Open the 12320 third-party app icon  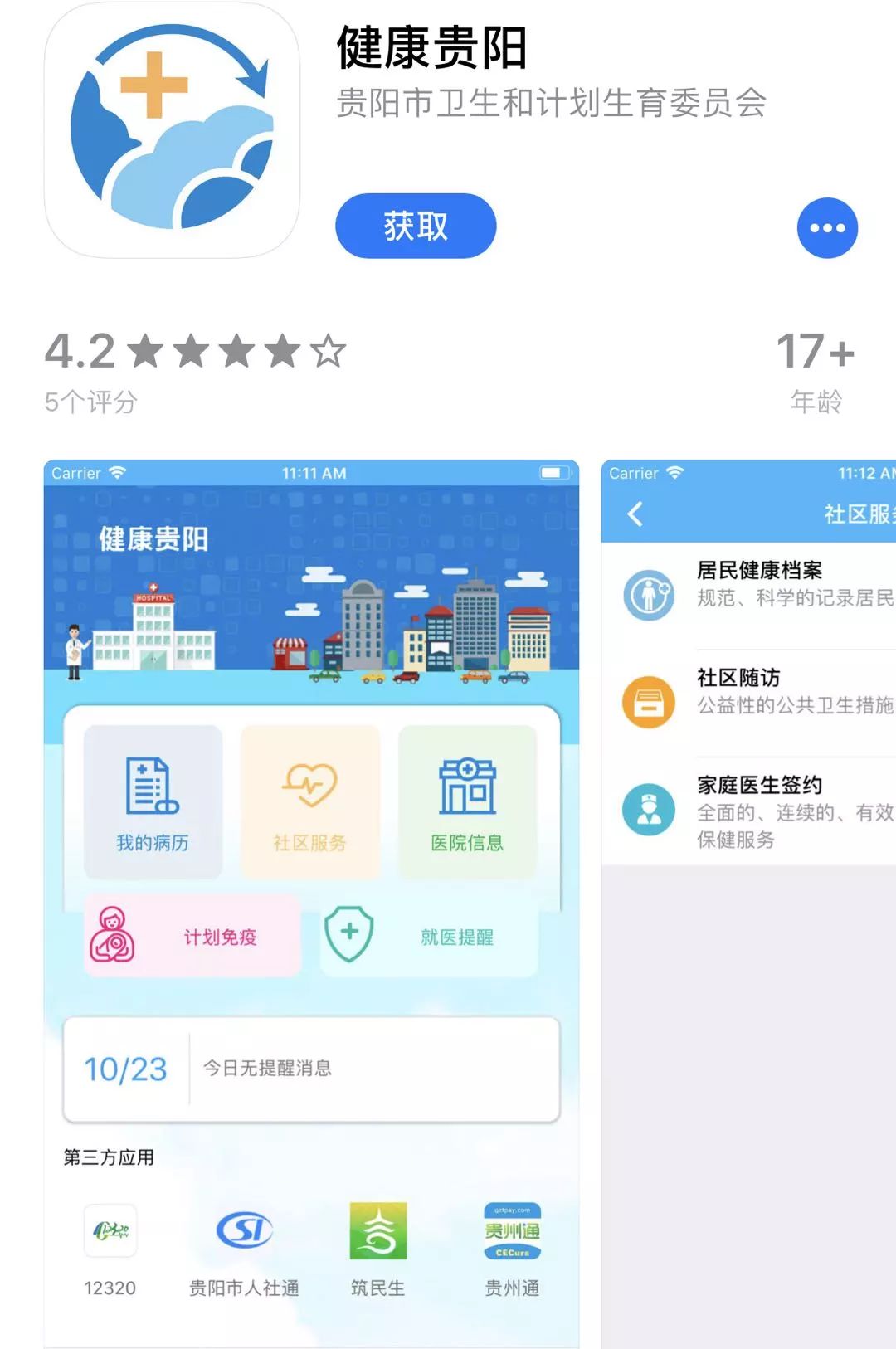click(x=110, y=1233)
